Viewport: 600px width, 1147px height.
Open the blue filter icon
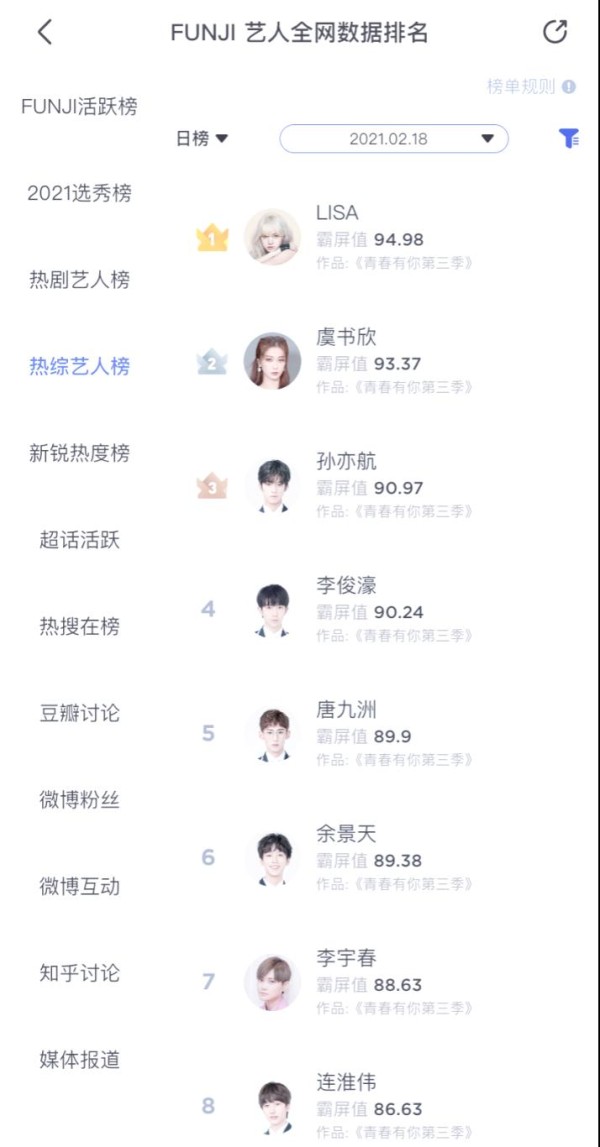click(568, 139)
